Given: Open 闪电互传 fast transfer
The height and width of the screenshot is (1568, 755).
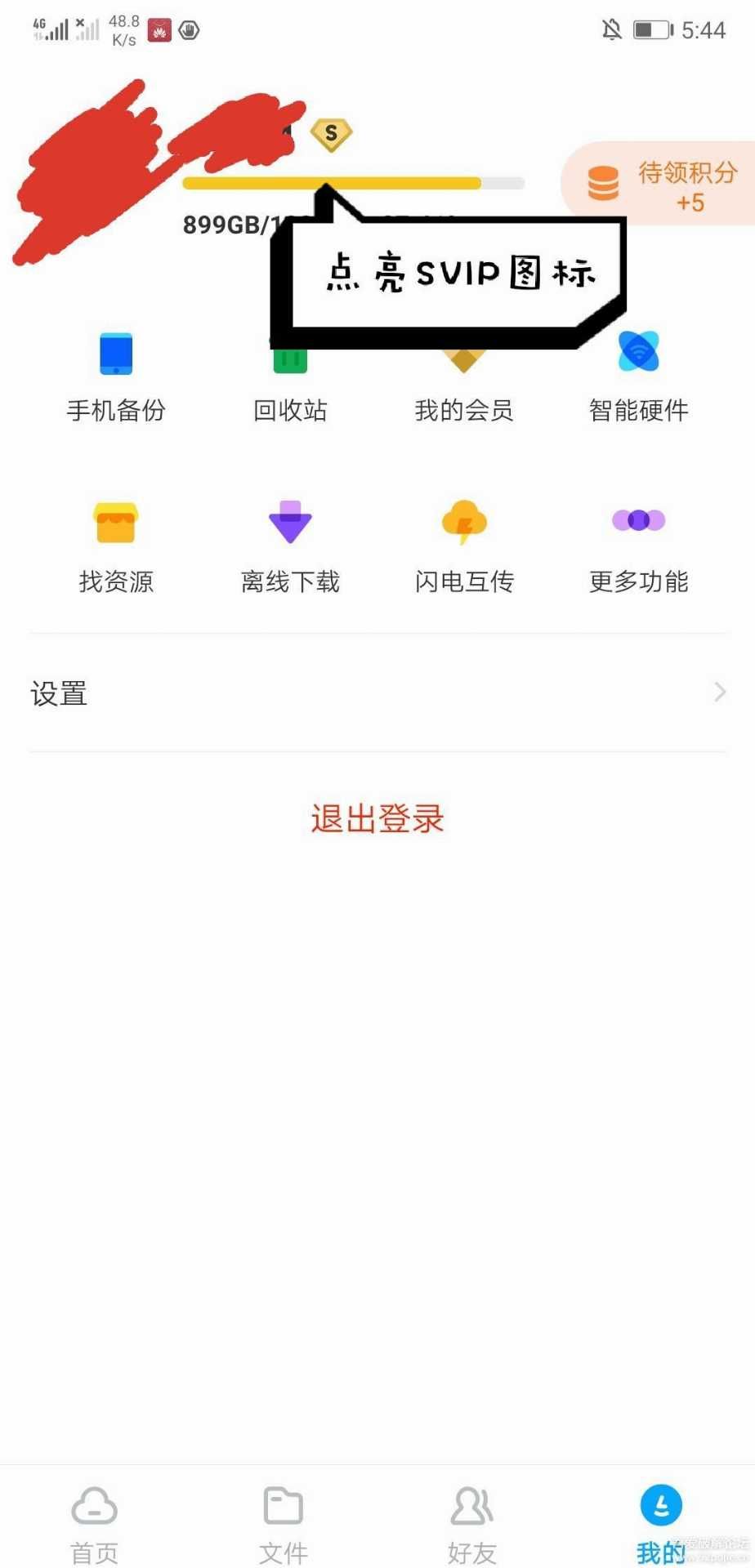Looking at the screenshot, I should [x=464, y=547].
